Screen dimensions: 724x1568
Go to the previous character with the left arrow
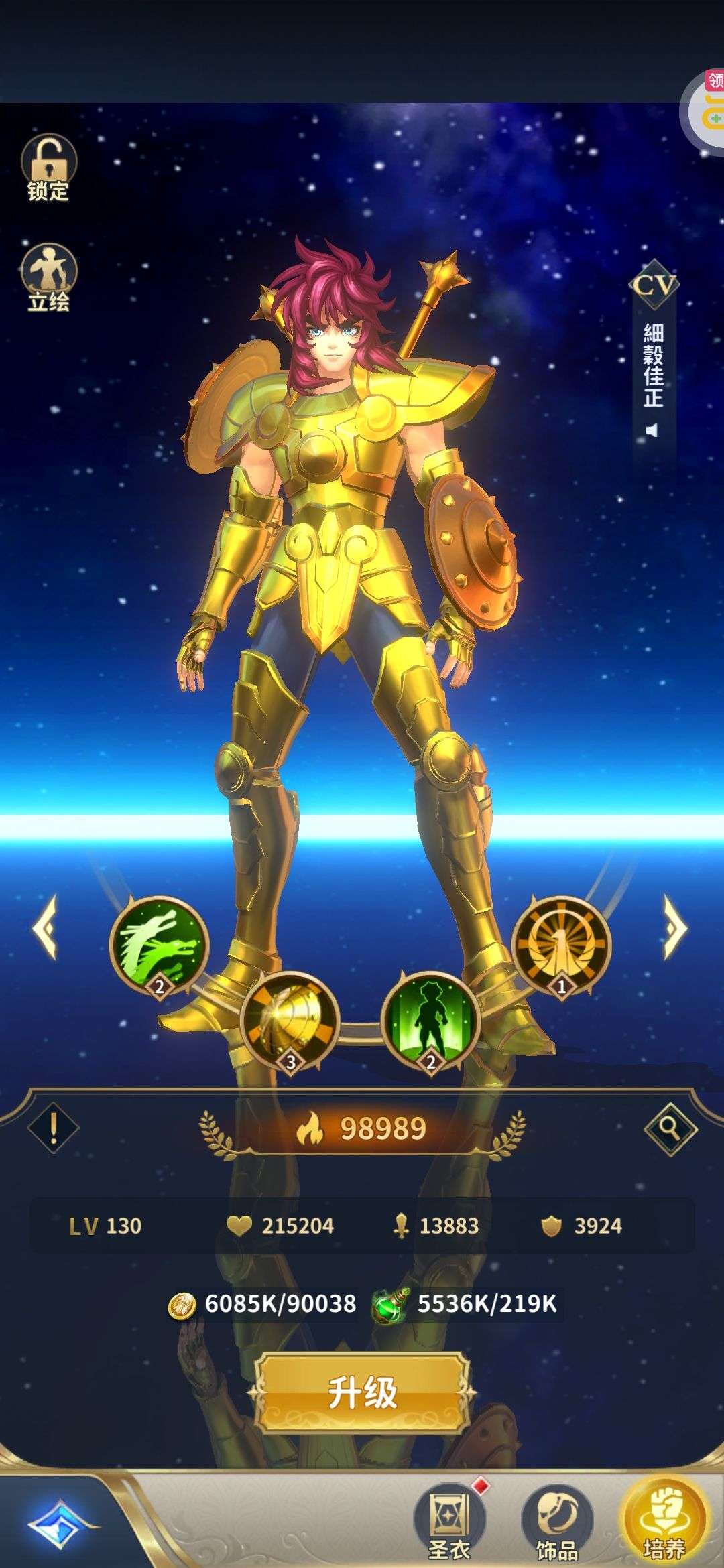pyautogui.click(x=46, y=928)
